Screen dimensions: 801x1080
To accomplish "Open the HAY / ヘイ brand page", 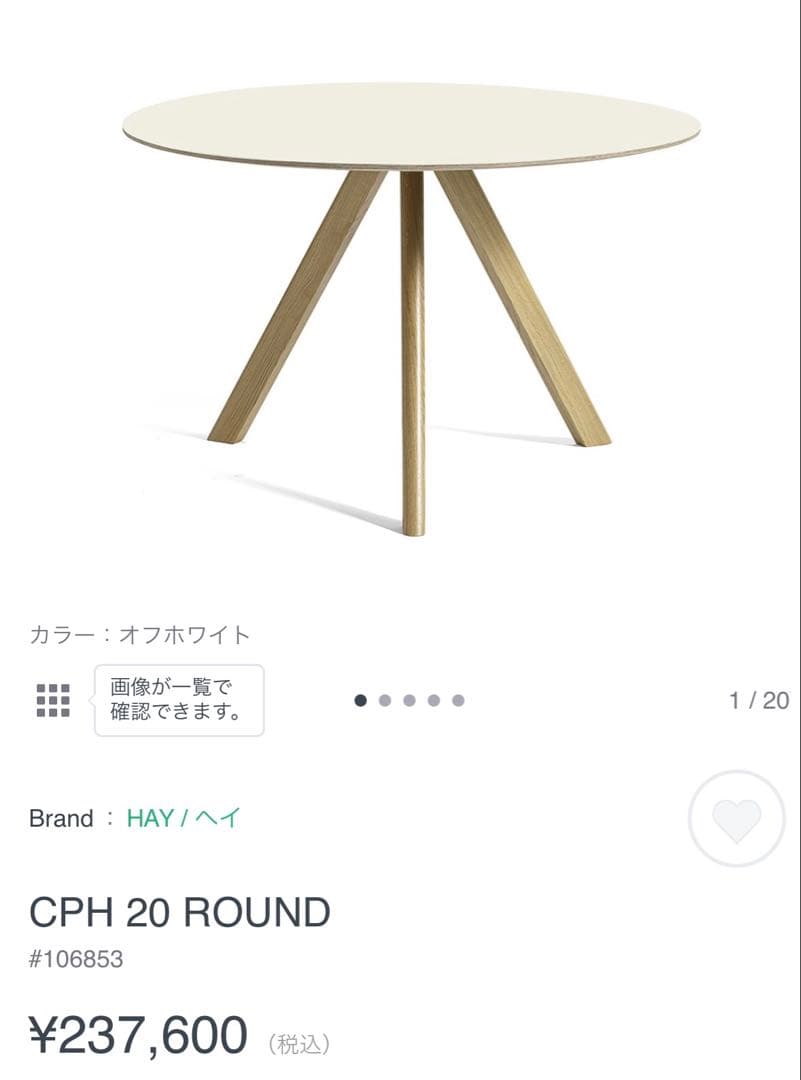I will pyautogui.click(x=181, y=818).
